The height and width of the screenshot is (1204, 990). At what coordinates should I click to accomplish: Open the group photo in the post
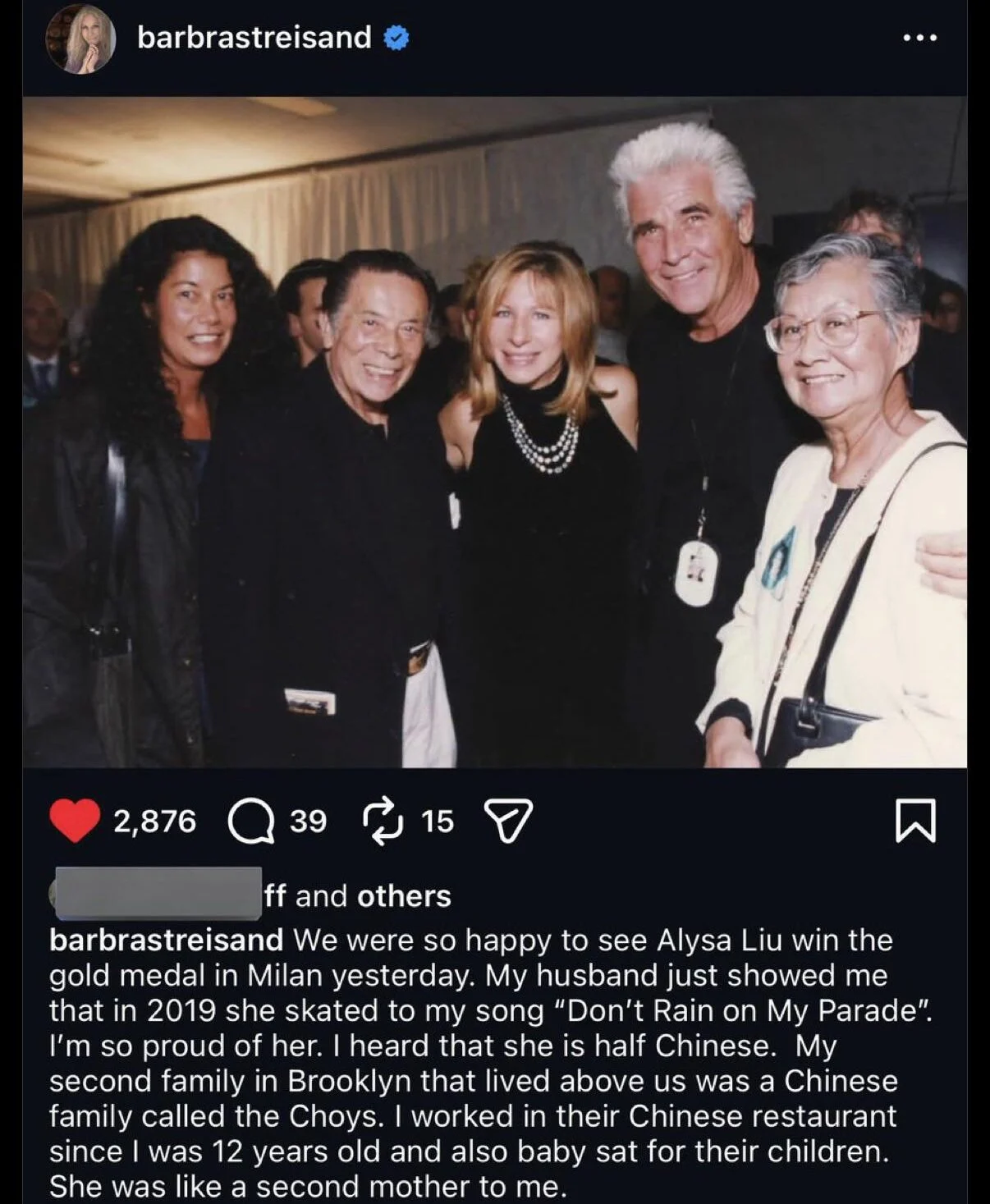[494, 432]
